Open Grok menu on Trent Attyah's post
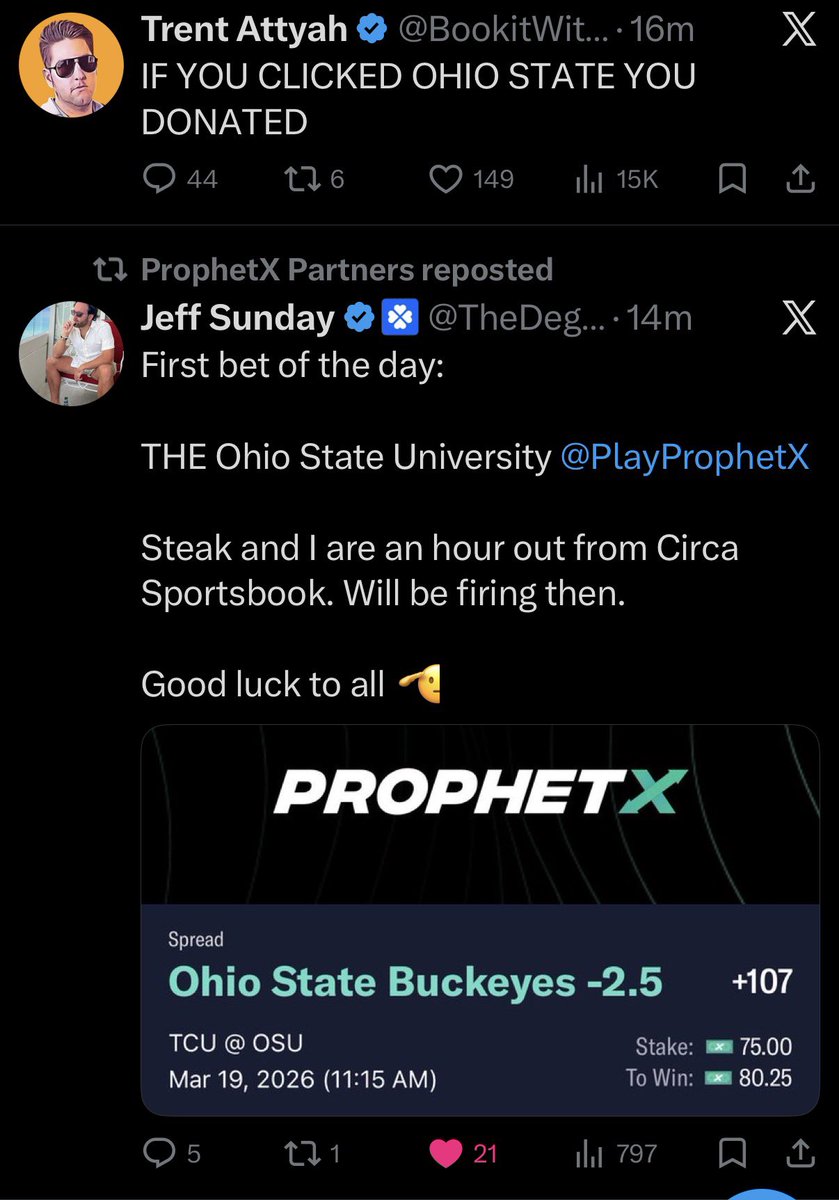Screen dimensions: 839x1200 [x=796, y=32]
